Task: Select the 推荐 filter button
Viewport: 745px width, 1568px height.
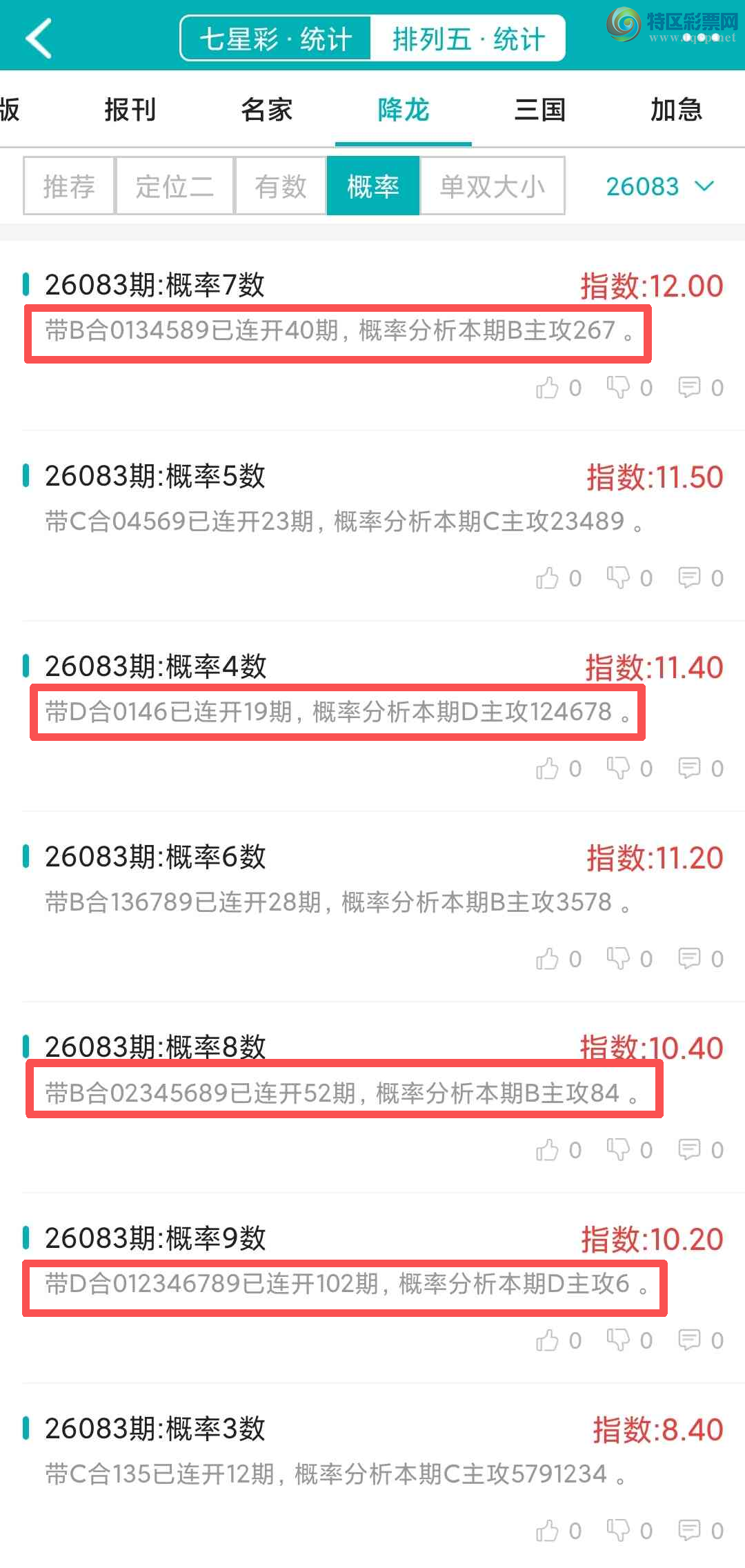Action: (69, 186)
